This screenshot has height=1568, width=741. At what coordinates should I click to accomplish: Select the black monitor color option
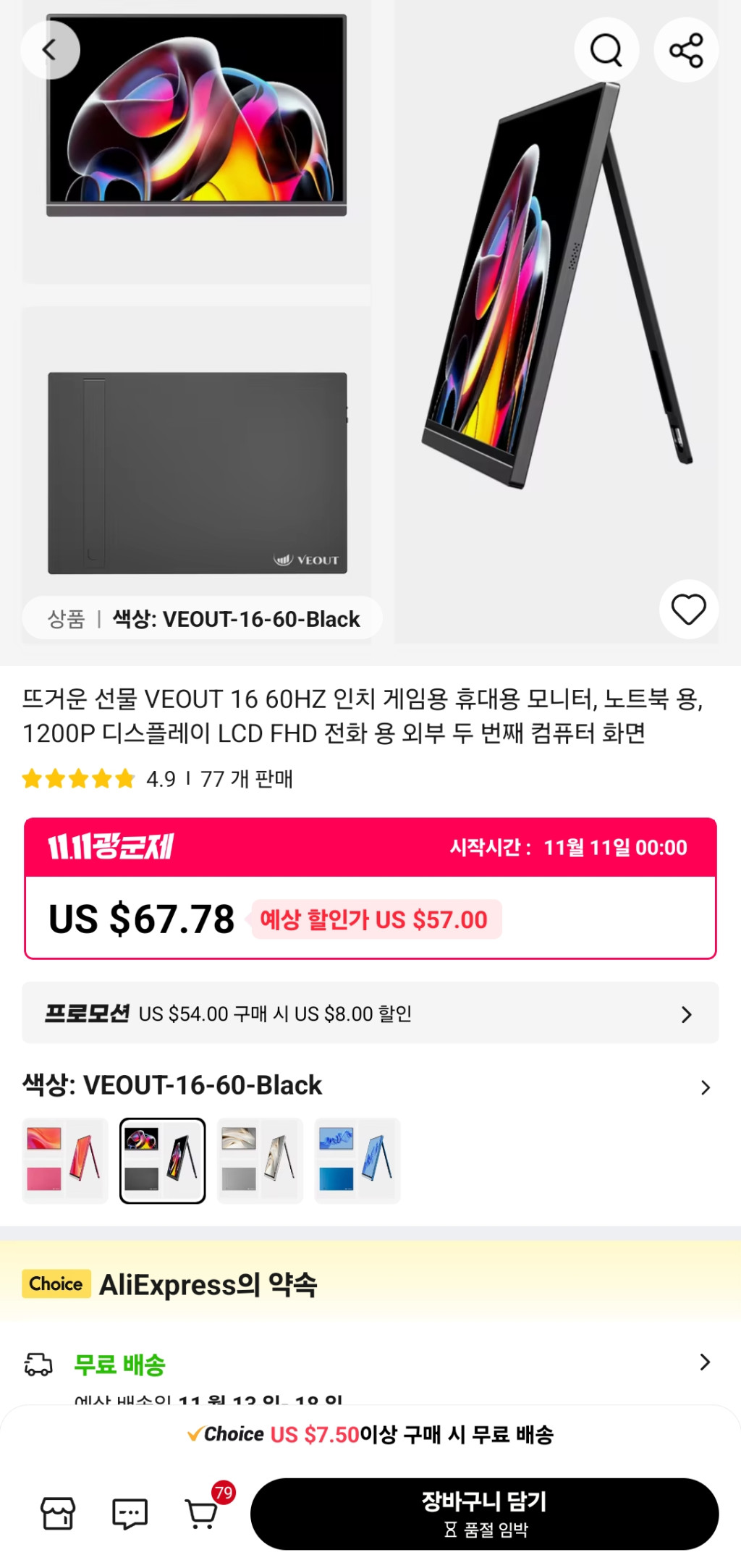(x=163, y=1160)
